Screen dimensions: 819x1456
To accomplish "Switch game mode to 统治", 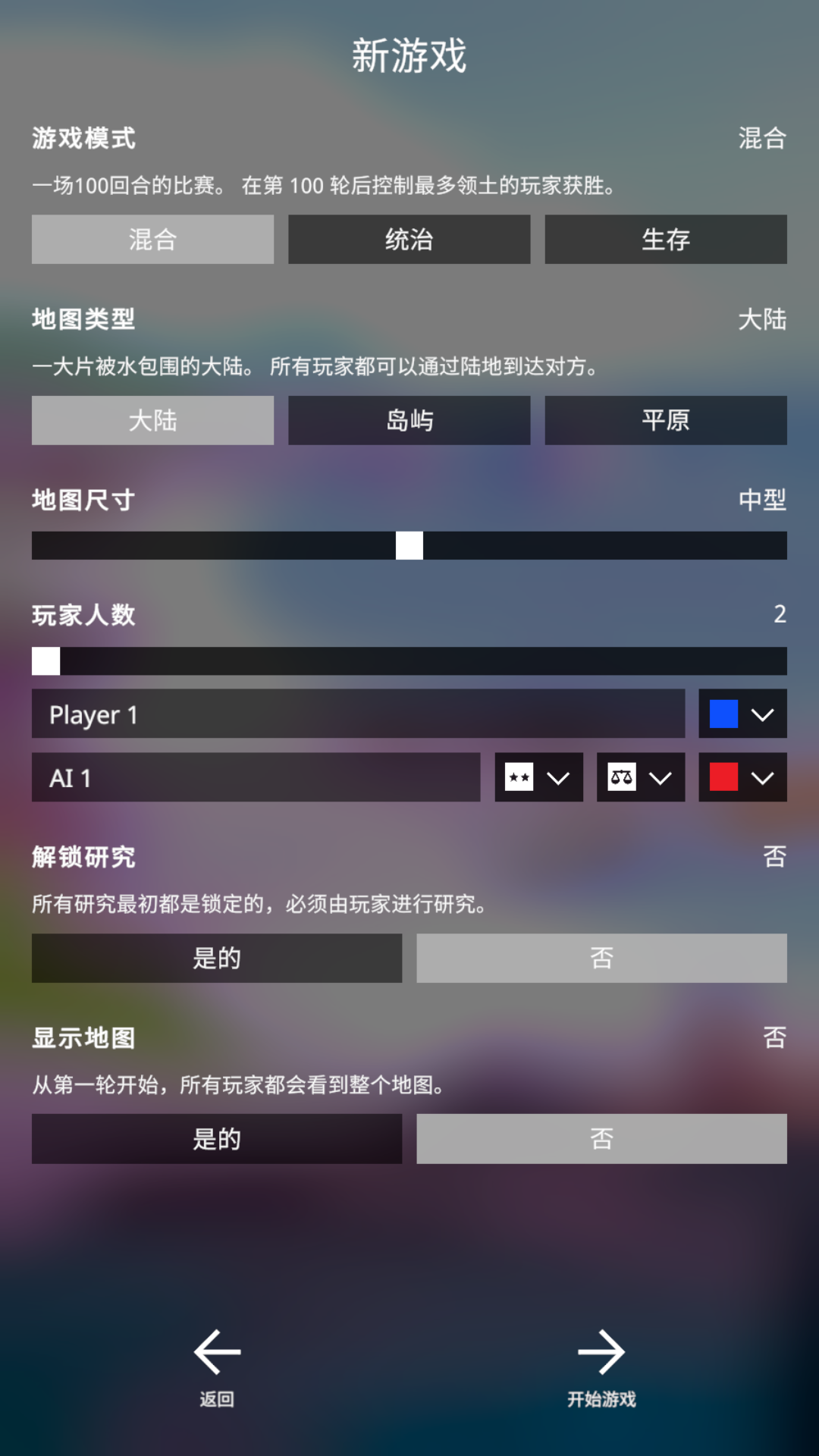I will [x=409, y=240].
